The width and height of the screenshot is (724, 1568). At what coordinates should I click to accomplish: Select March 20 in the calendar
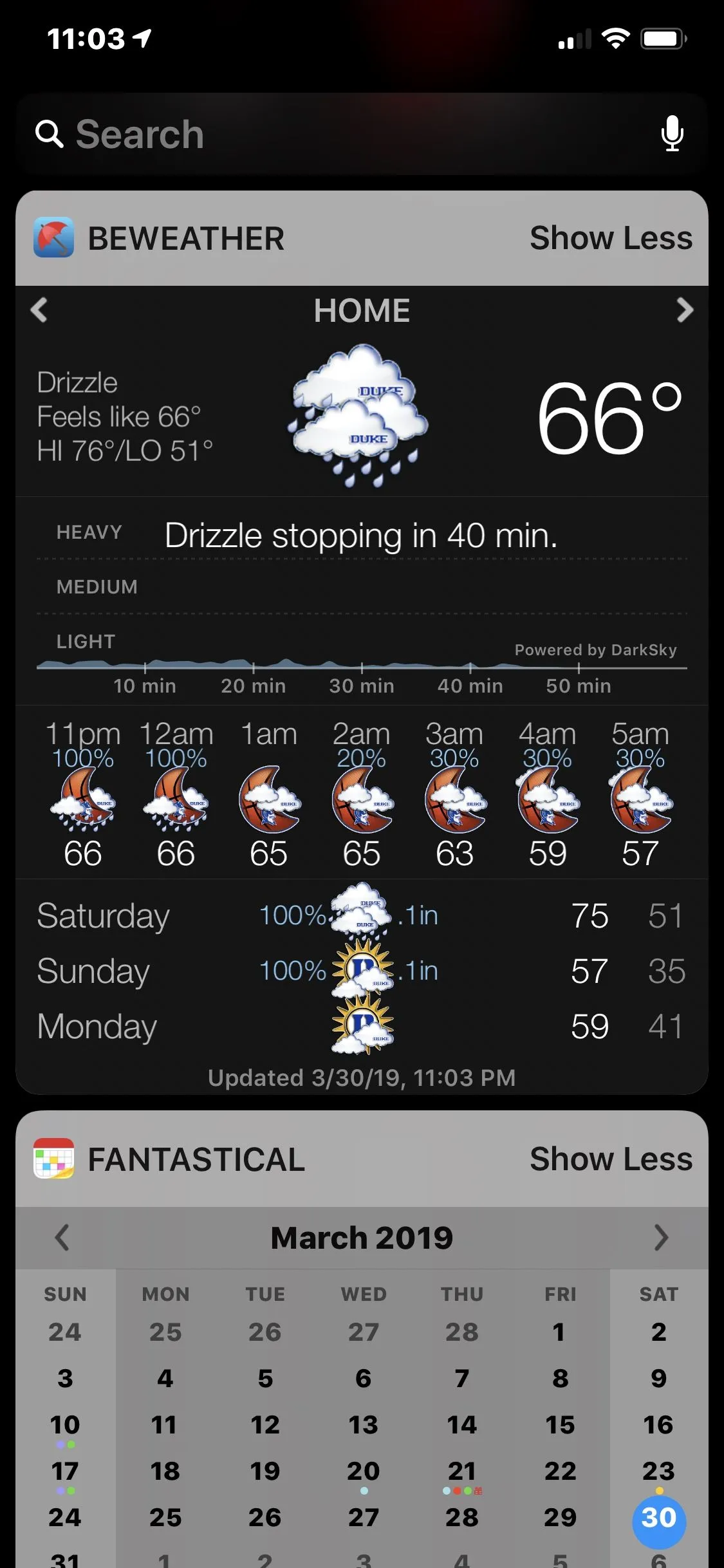click(363, 1471)
